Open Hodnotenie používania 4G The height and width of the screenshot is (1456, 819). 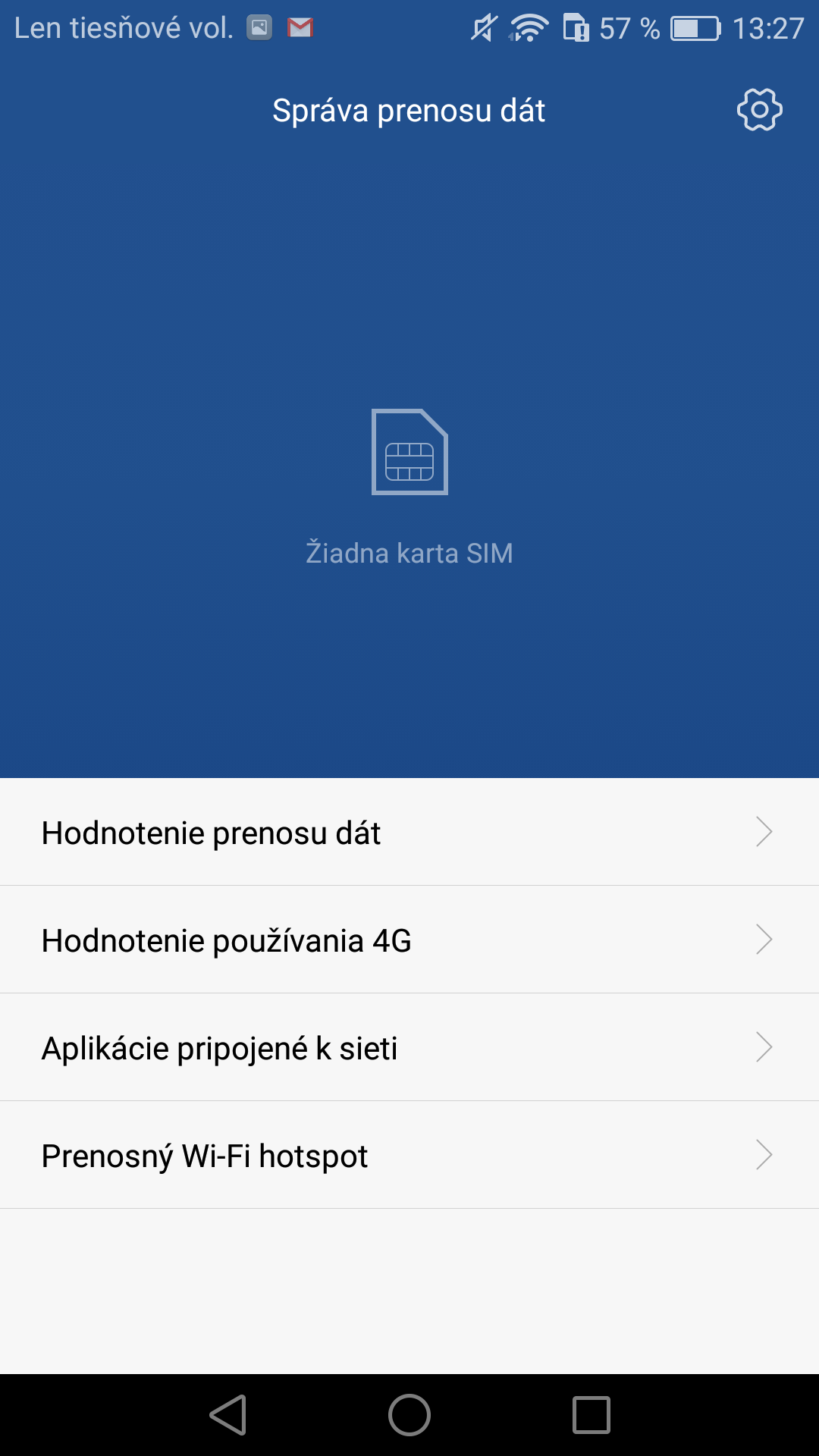(x=409, y=940)
